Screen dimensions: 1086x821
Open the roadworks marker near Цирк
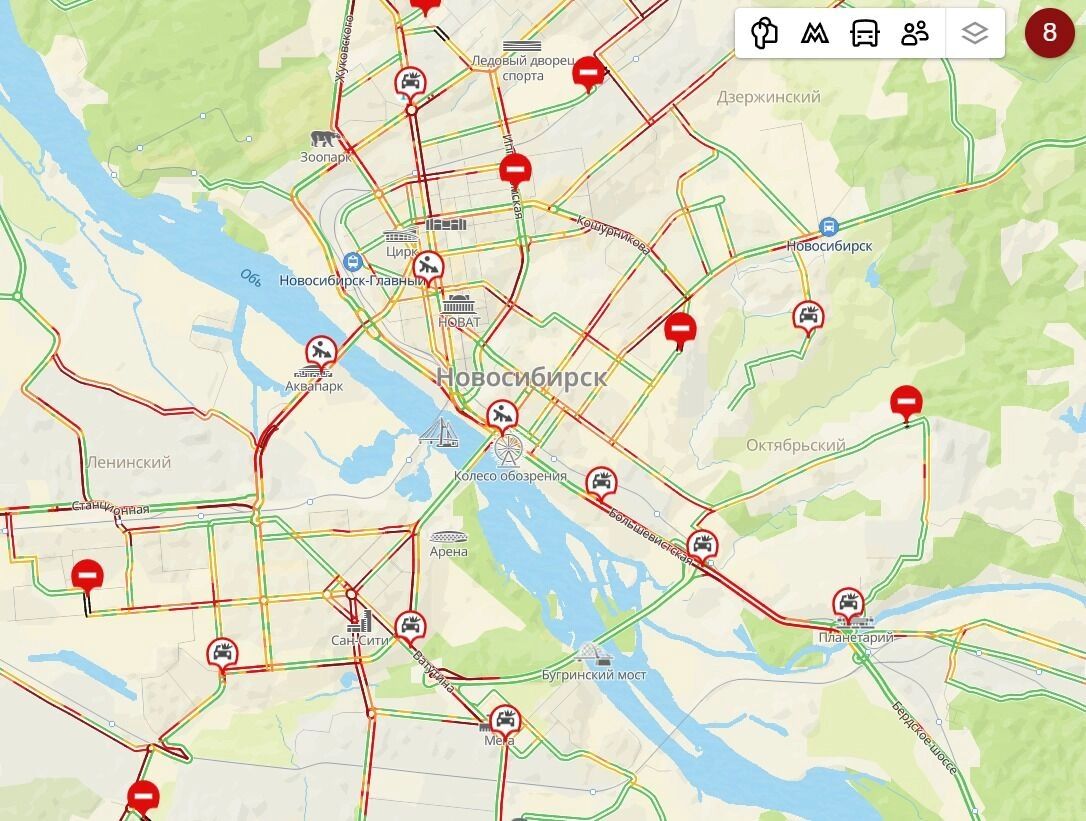tap(428, 266)
